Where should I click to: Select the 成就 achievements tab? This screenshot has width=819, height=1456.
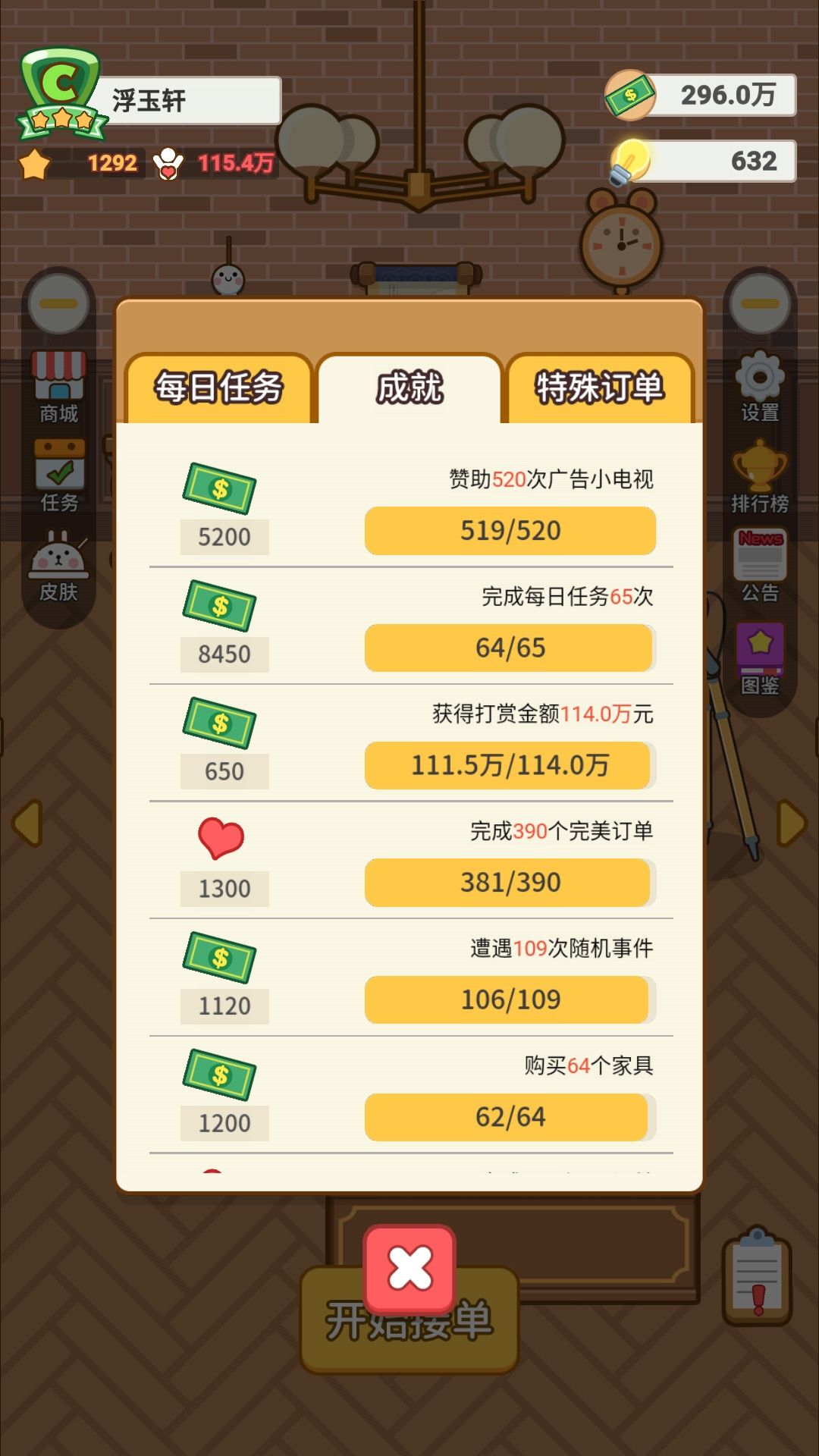[409, 387]
